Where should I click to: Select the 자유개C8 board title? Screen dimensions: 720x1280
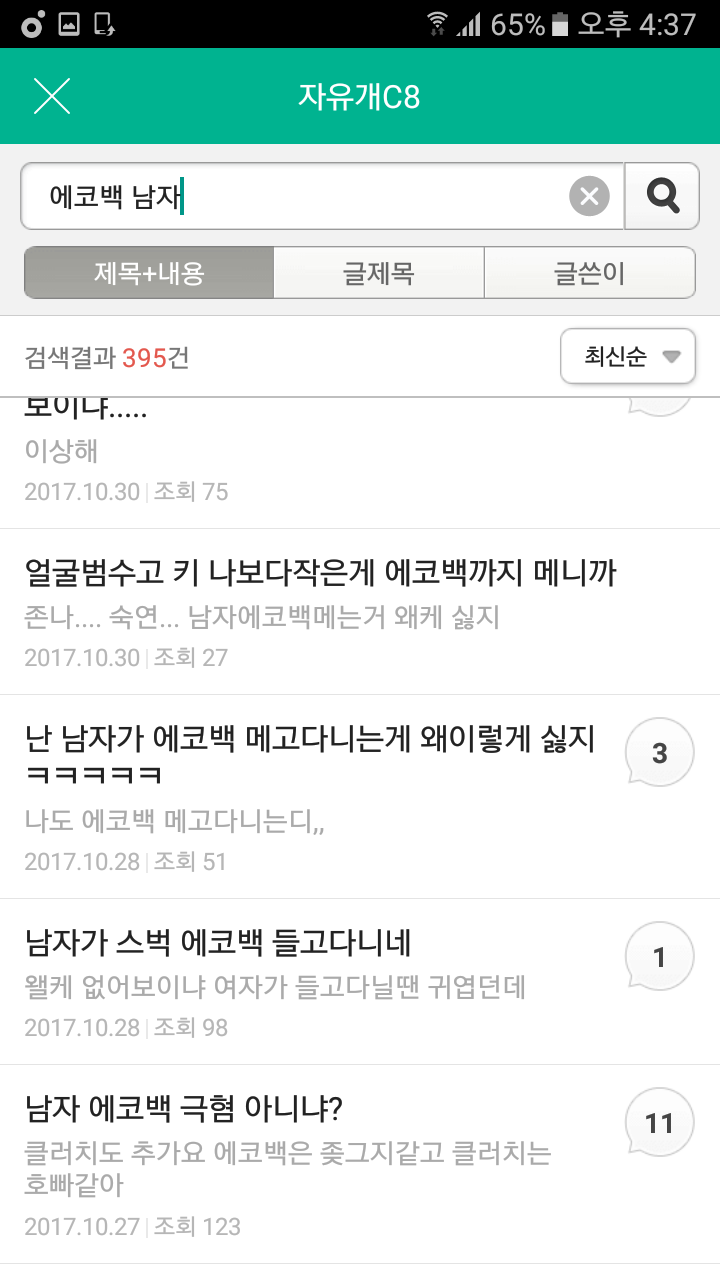tap(360, 96)
